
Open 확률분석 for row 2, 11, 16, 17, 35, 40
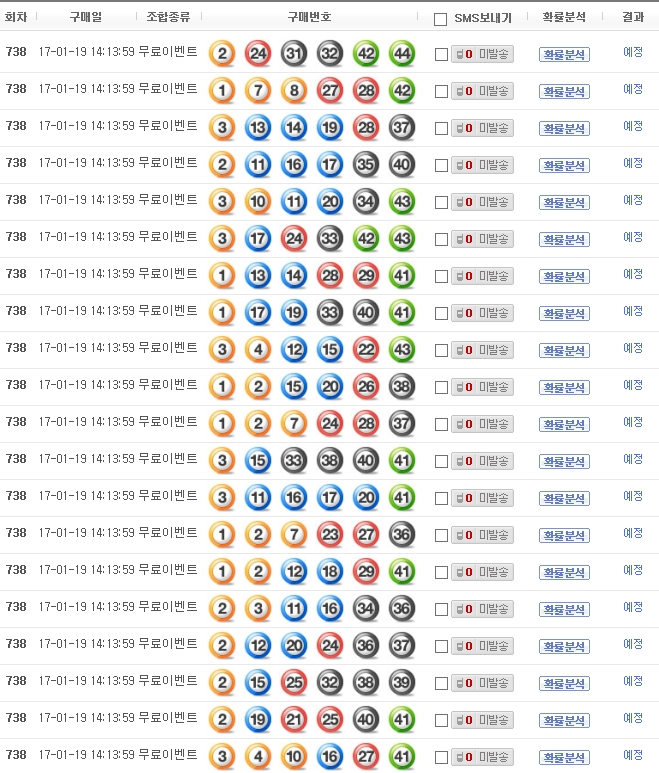564,166
